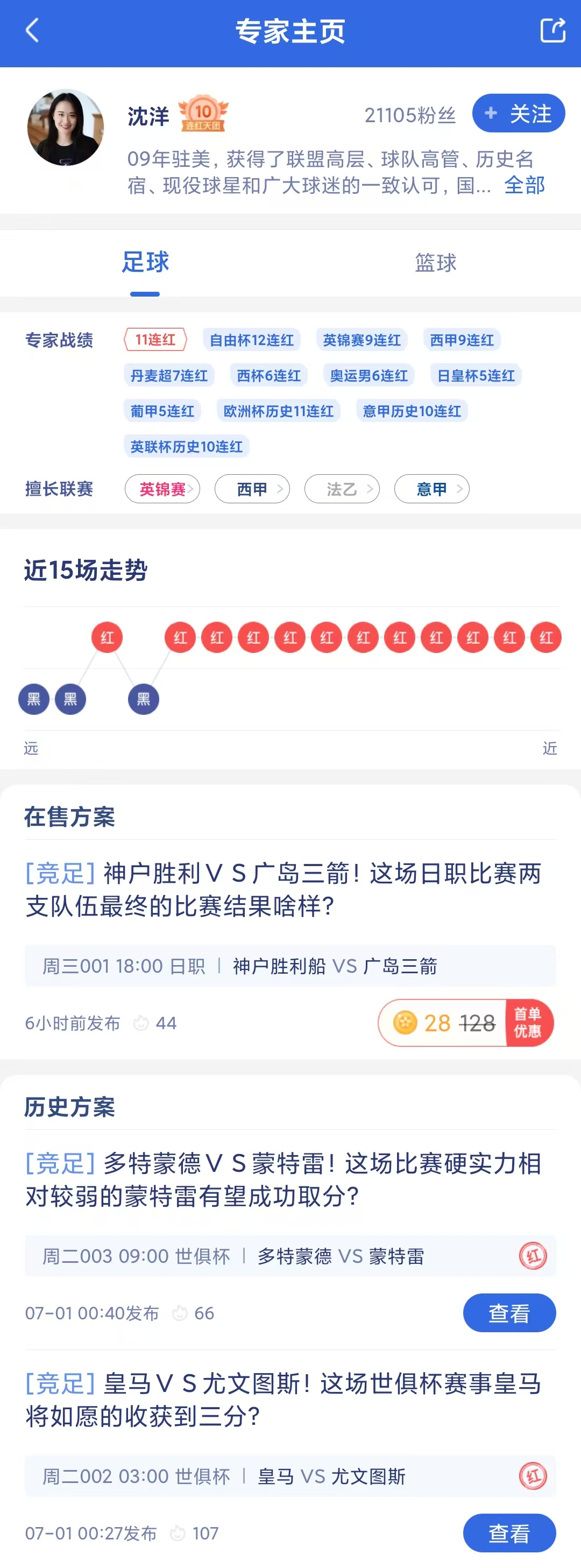This screenshot has width=581, height=1568.
Task: Select the 足球 tab
Action: pyautogui.click(x=145, y=263)
